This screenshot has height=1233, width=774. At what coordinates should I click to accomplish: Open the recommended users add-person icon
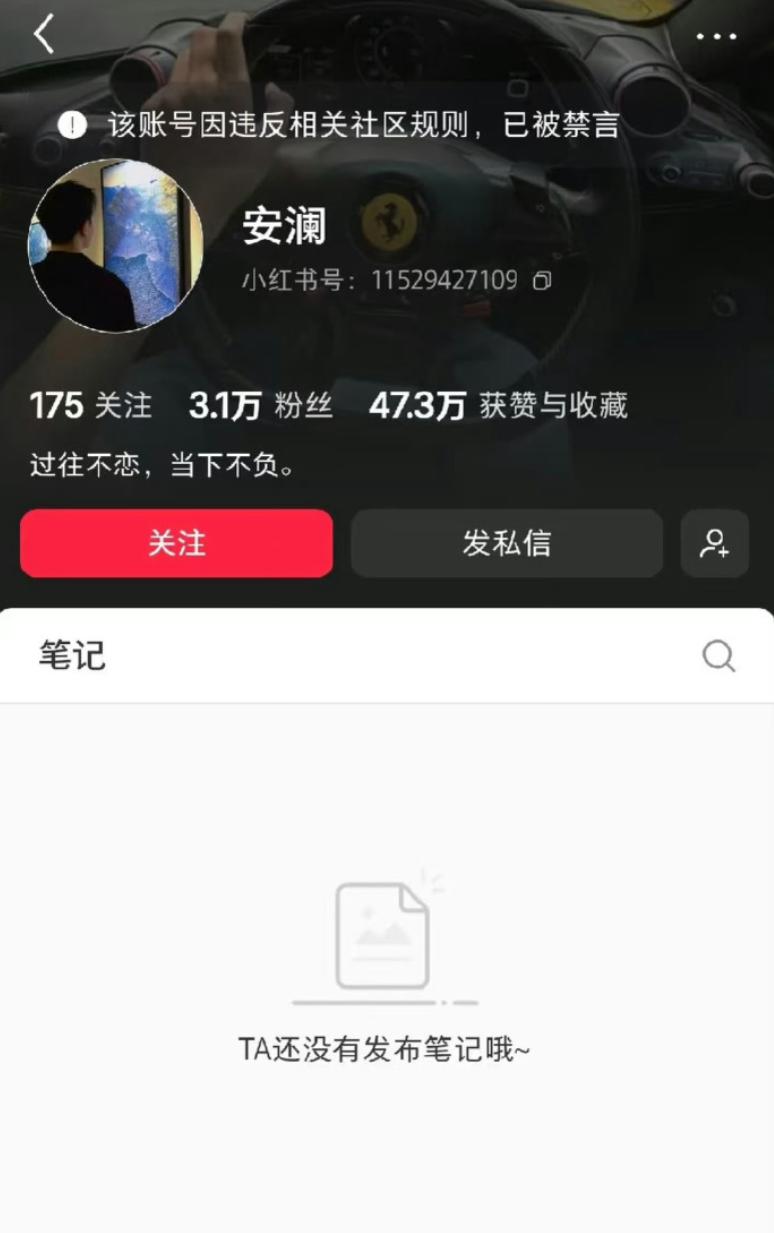click(715, 543)
